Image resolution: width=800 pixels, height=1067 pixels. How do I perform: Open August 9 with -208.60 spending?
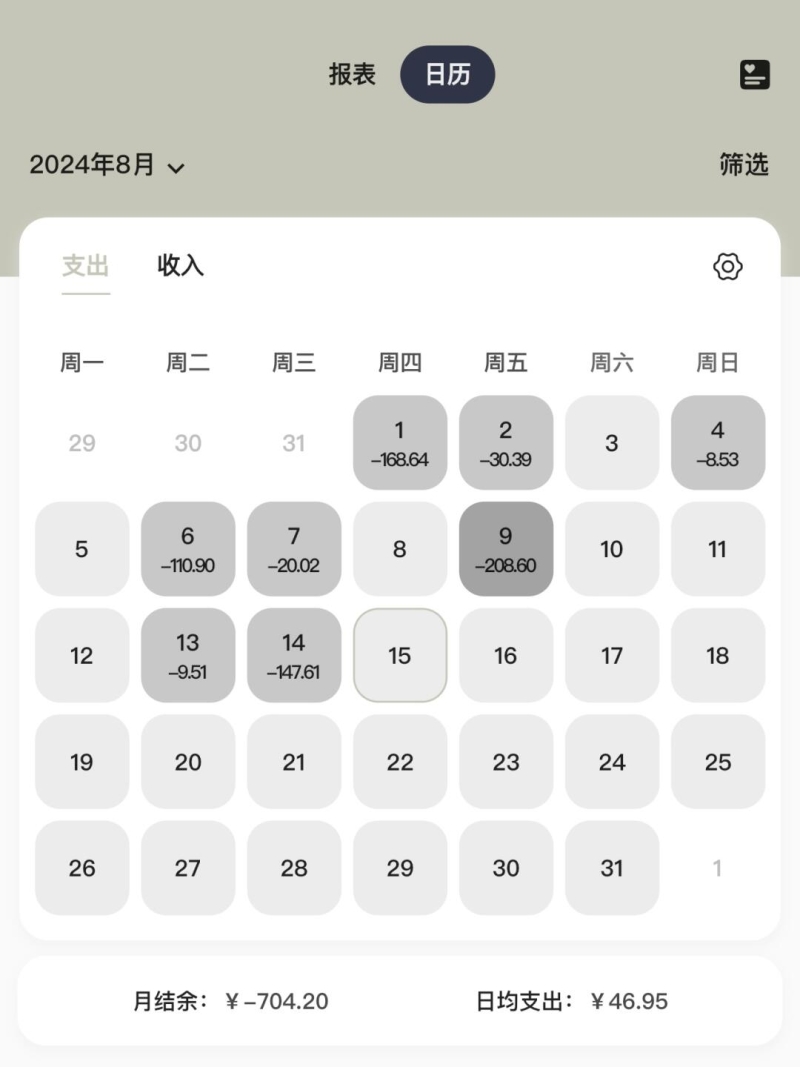(x=506, y=549)
